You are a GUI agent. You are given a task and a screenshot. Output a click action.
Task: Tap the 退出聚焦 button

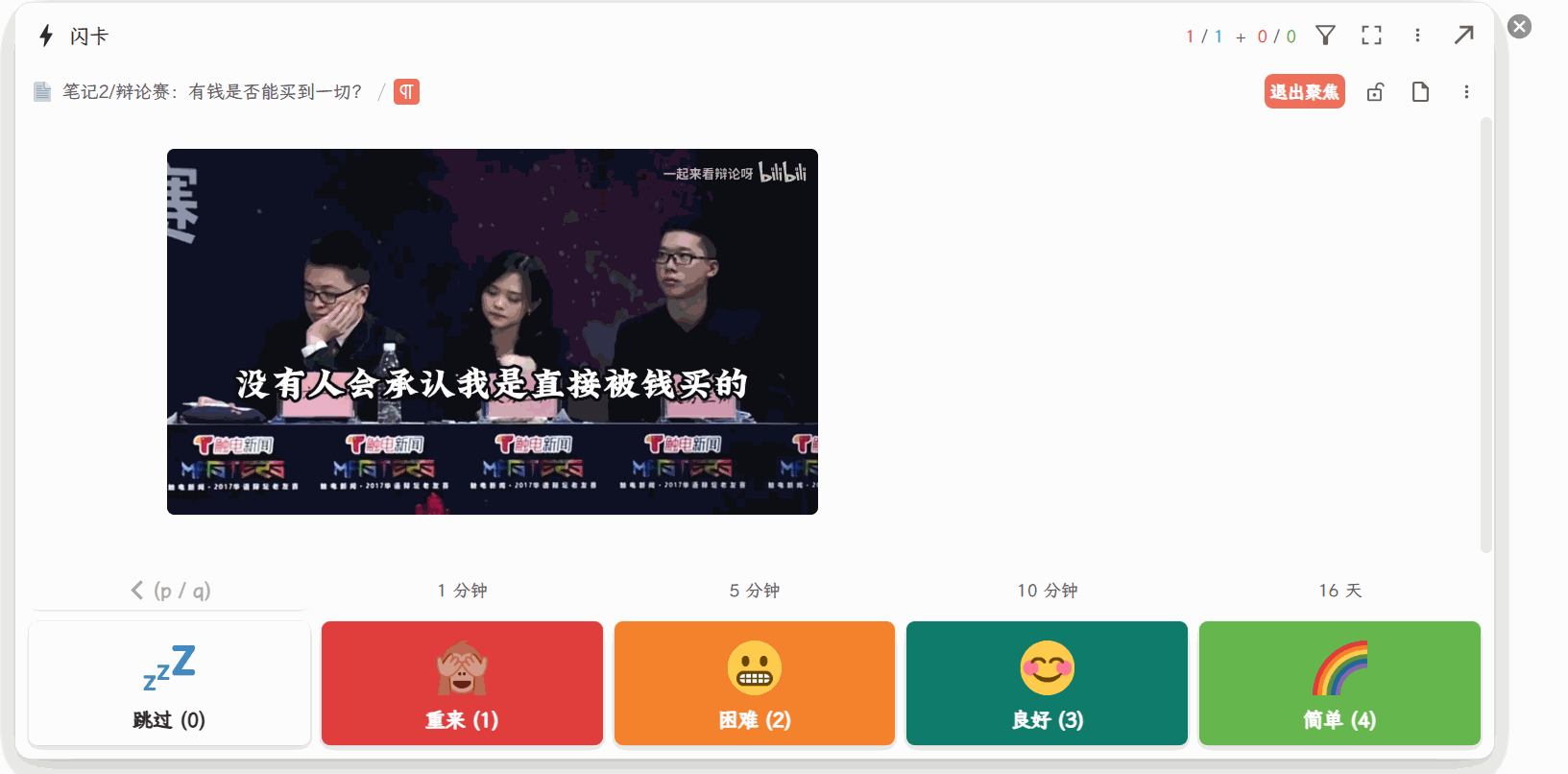coord(1304,92)
